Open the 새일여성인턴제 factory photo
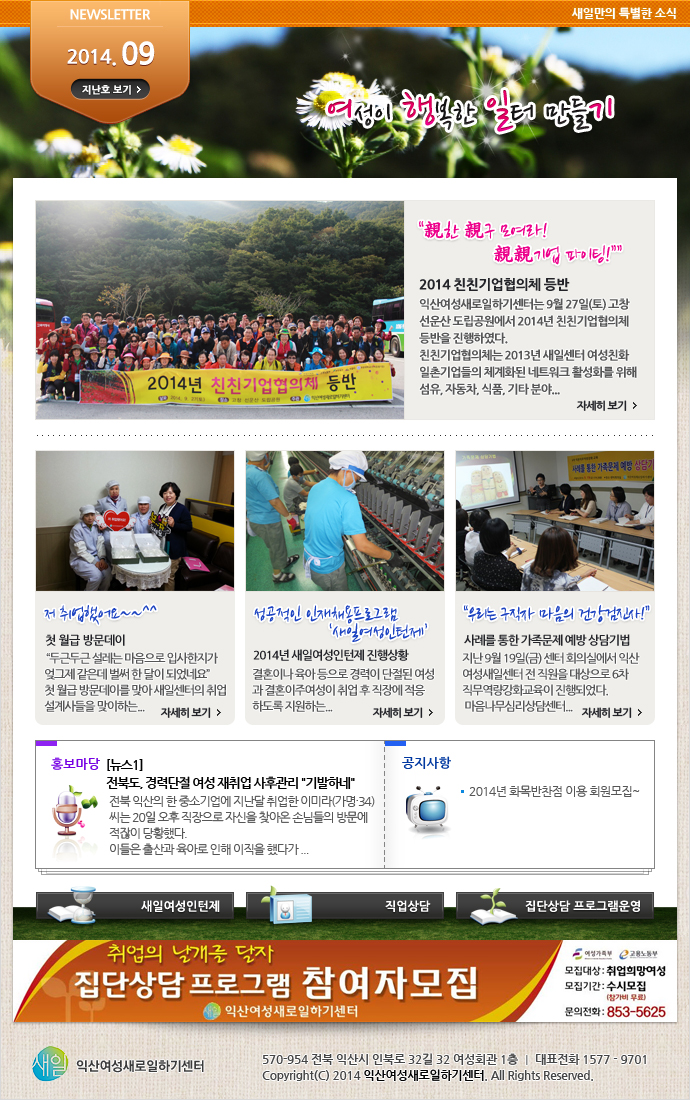This screenshot has width=690, height=1100. pyautogui.click(x=344, y=520)
